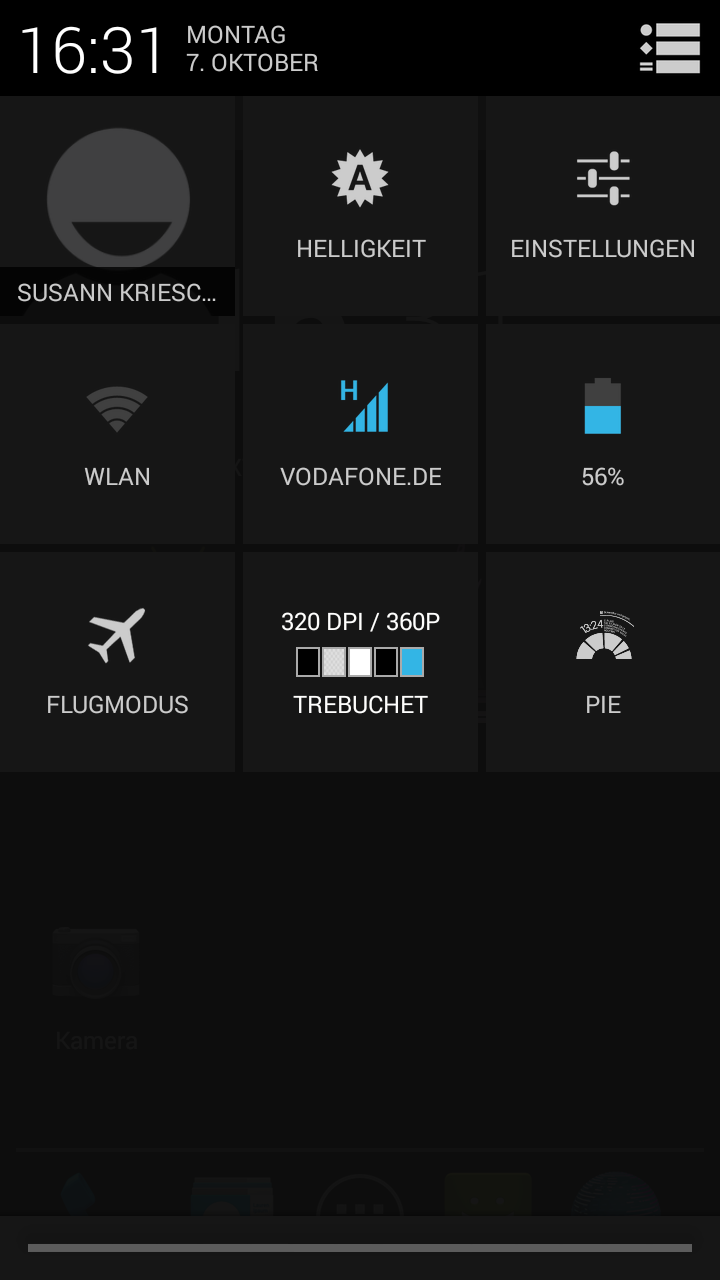Open Einstellungen settings tile
This screenshot has height=1280, width=720.
pos(602,207)
